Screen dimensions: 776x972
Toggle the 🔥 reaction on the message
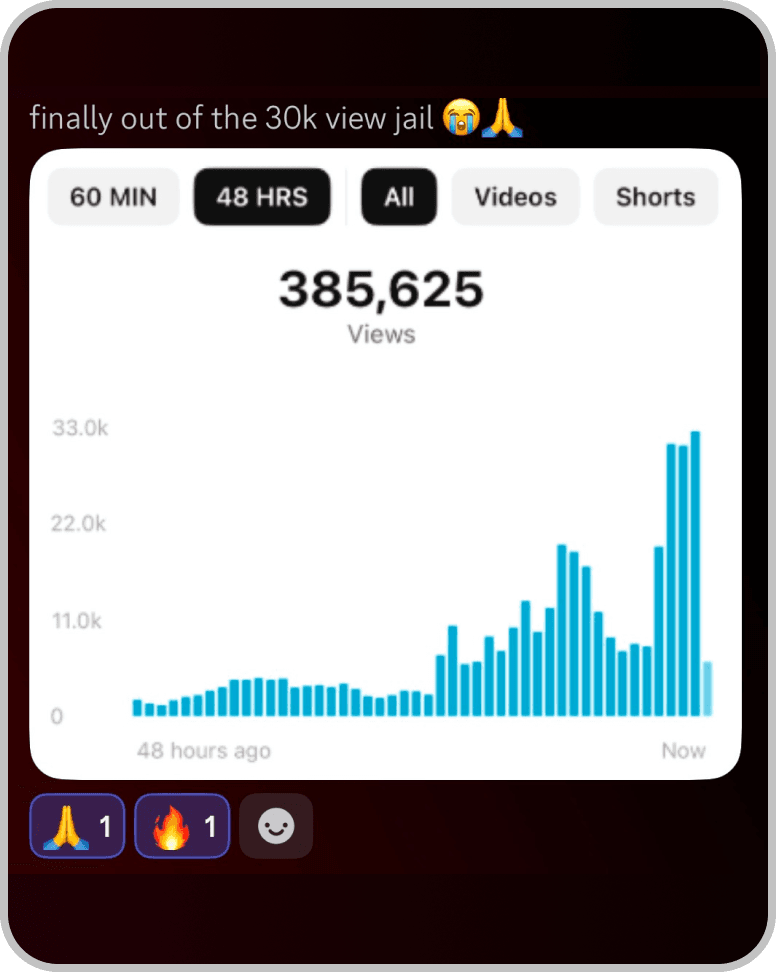click(x=181, y=826)
